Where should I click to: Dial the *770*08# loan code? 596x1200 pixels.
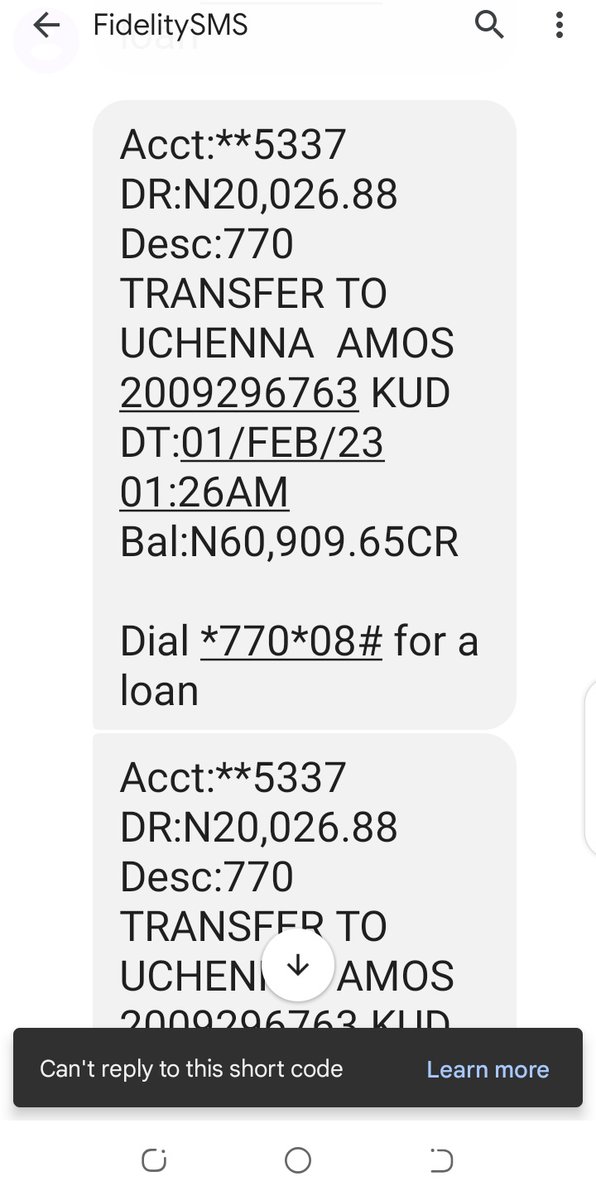pyautogui.click(x=292, y=641)
